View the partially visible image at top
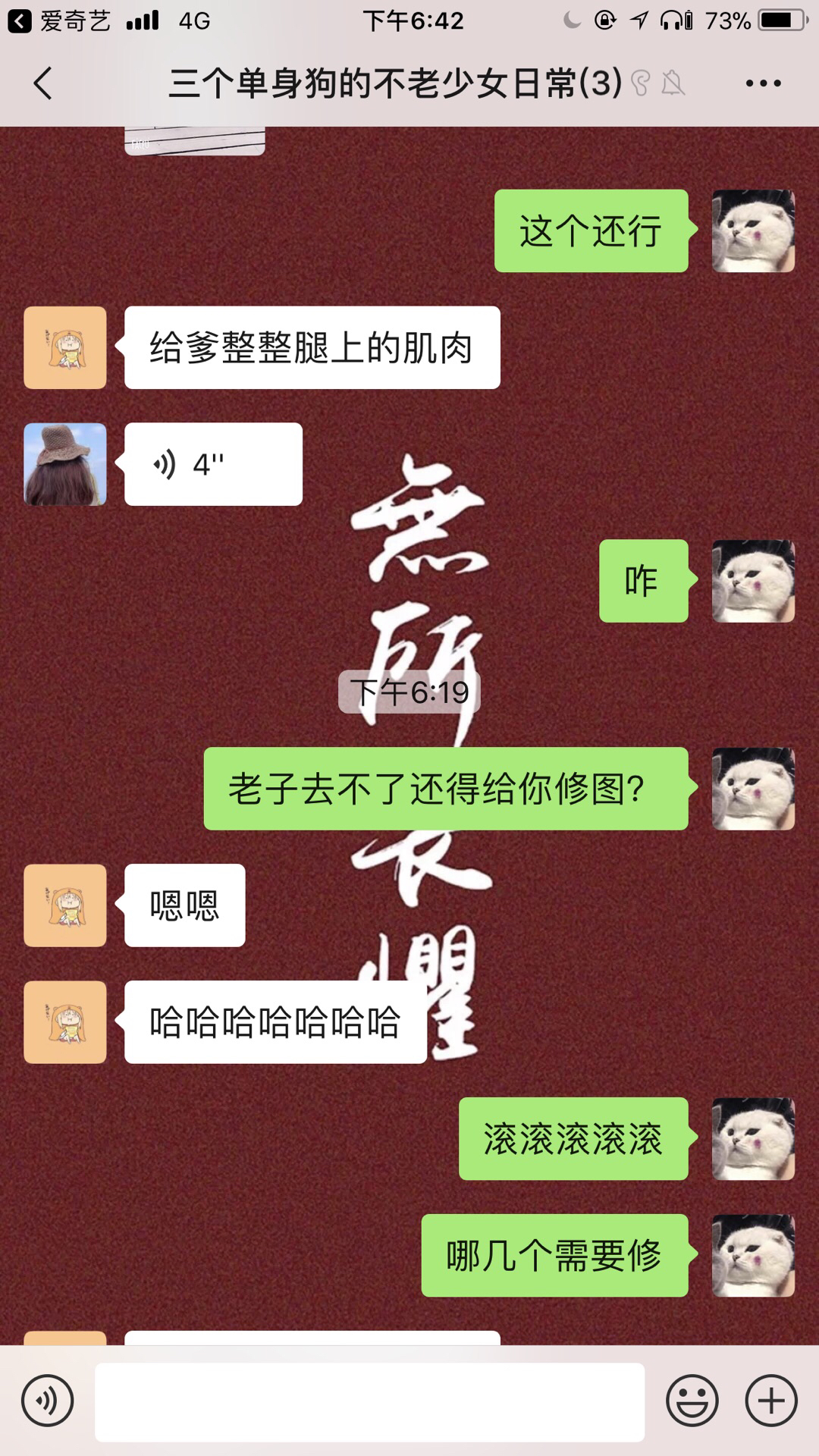The image size is (819, 1456). pos(195,141)
